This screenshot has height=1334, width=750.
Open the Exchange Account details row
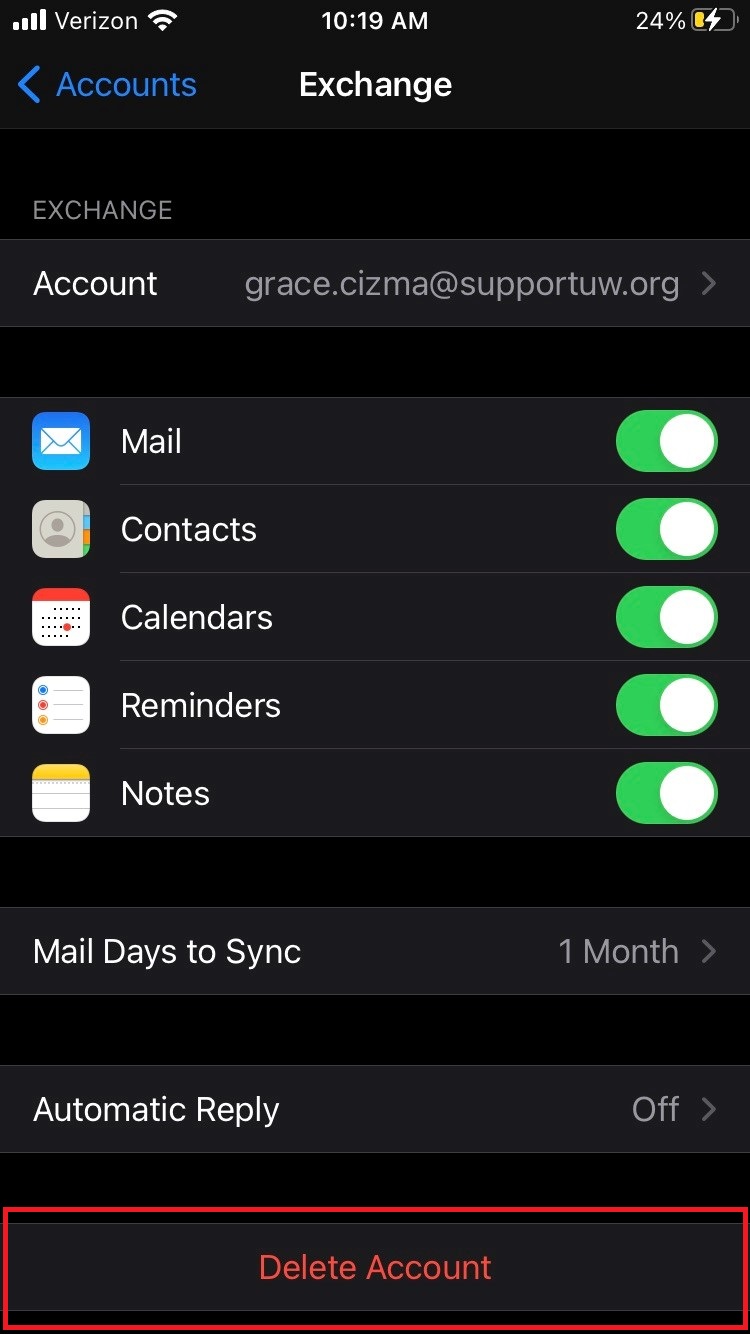tap(375, 284)
